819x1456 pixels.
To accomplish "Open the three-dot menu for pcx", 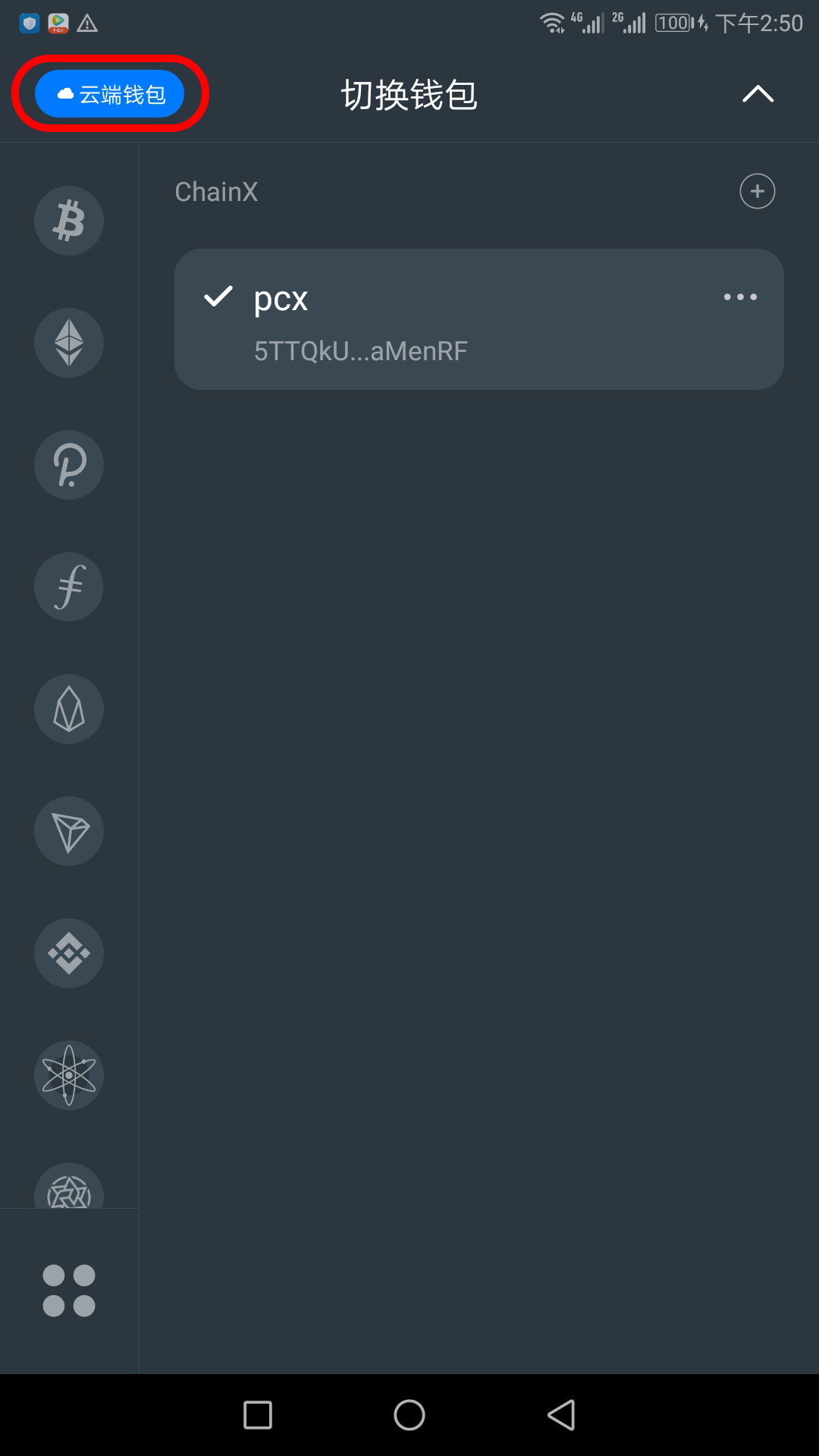I will pyautogui.click(x=740, y=297).
